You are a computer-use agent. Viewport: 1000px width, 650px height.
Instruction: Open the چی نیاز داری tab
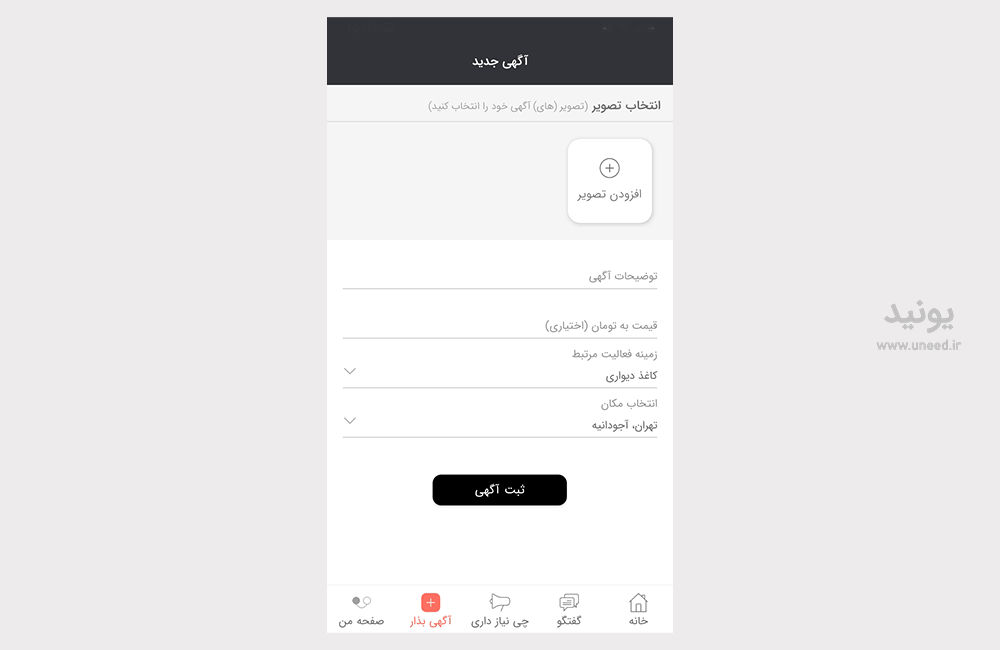(x=499, y=609)
